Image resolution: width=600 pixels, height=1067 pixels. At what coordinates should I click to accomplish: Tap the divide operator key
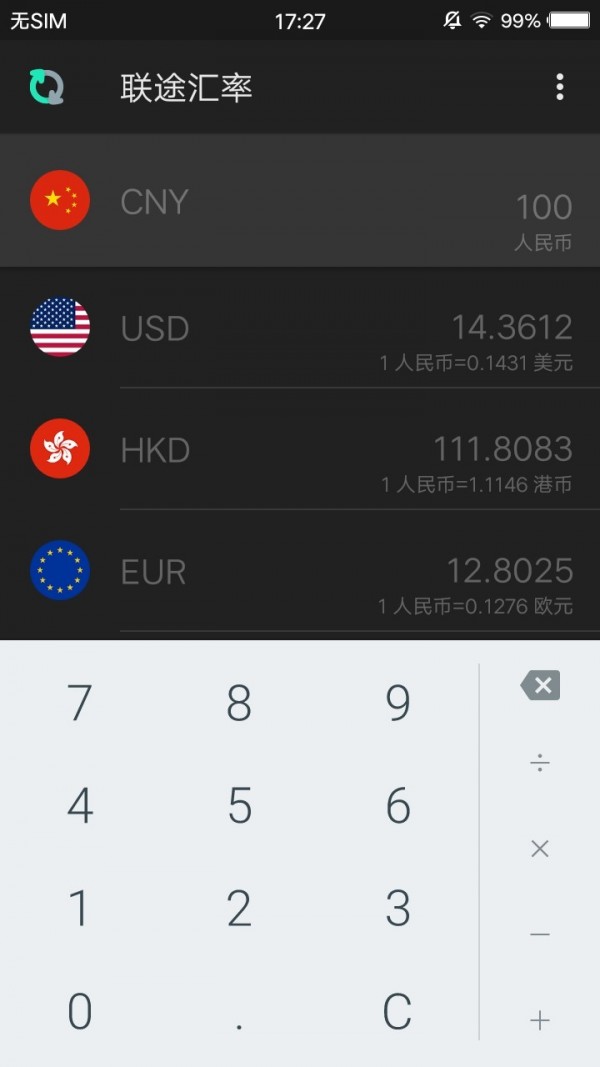pyautogui.click(x=540, y=764)
